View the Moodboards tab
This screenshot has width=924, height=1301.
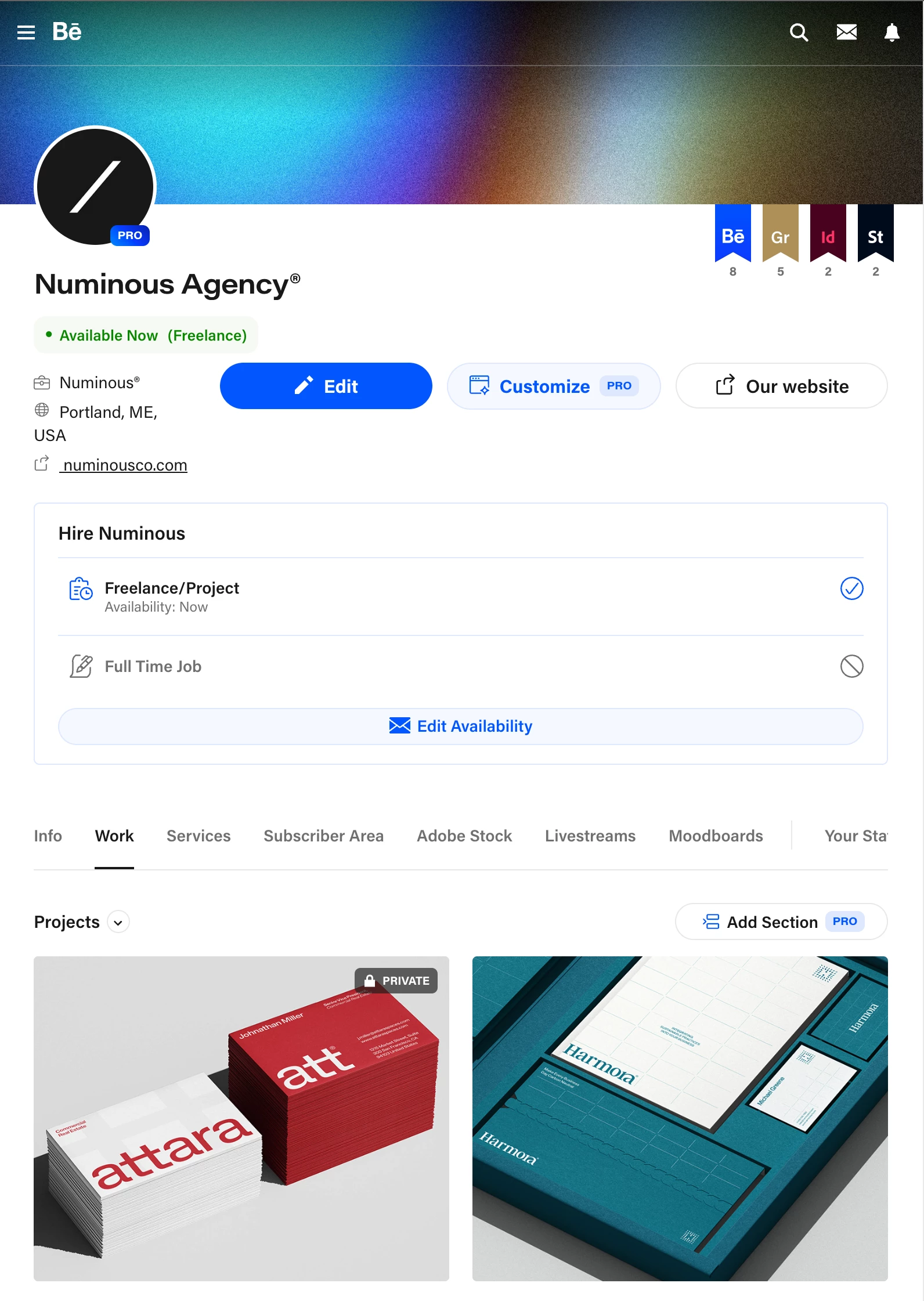point(716,836)
